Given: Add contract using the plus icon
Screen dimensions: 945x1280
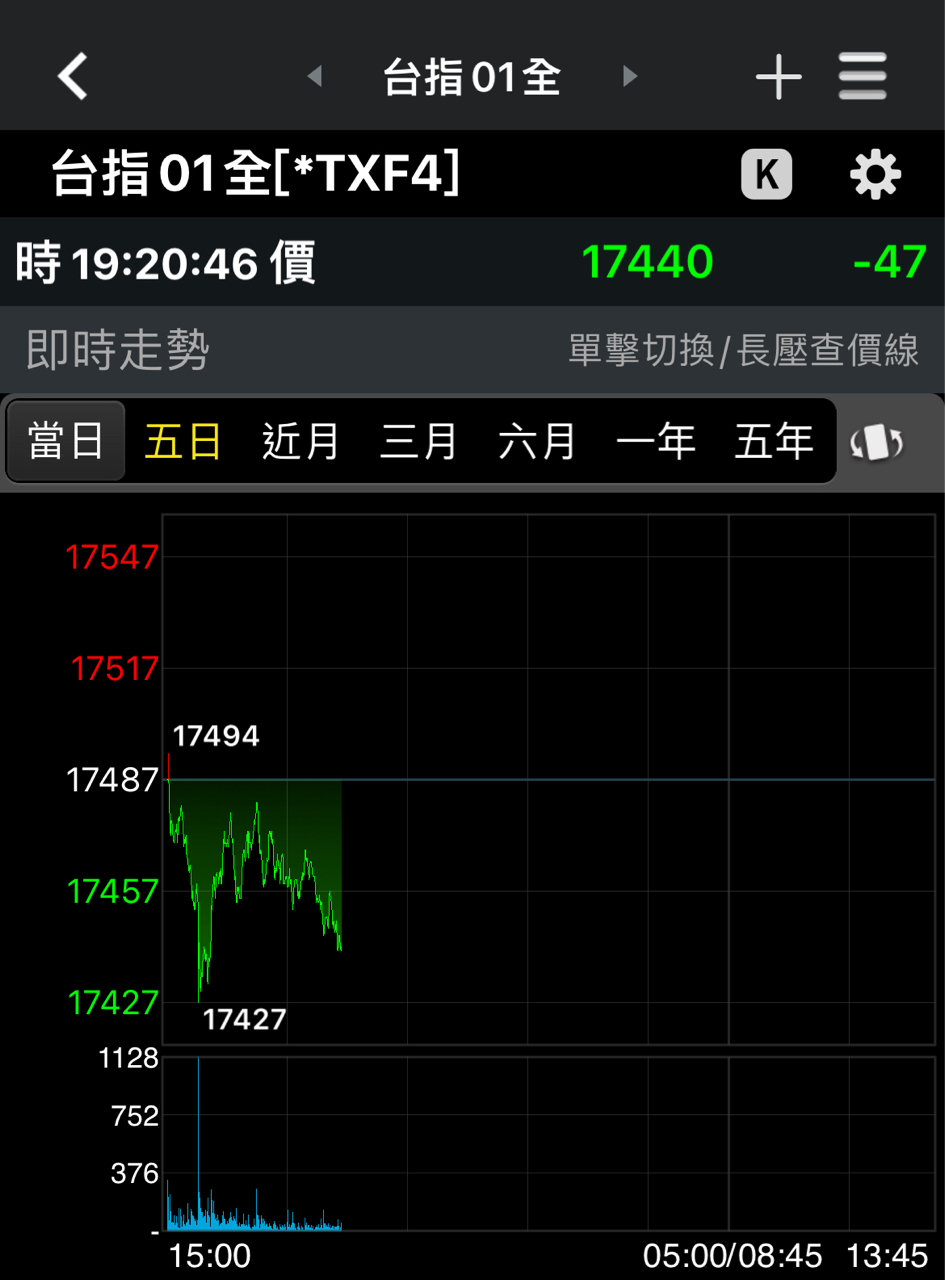Looking at the screenshot, I should point(778,75).
